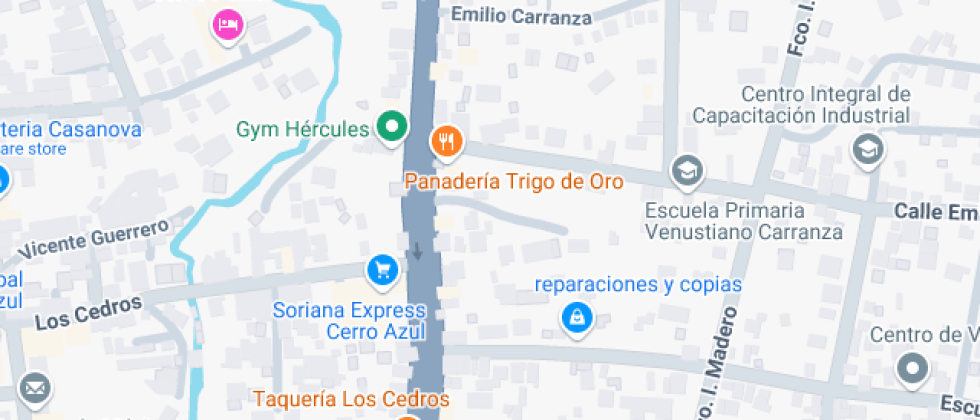Open the hotel pin with bed icon
Image resolution: width=980 pixels, height=420 pixels.
228,27
